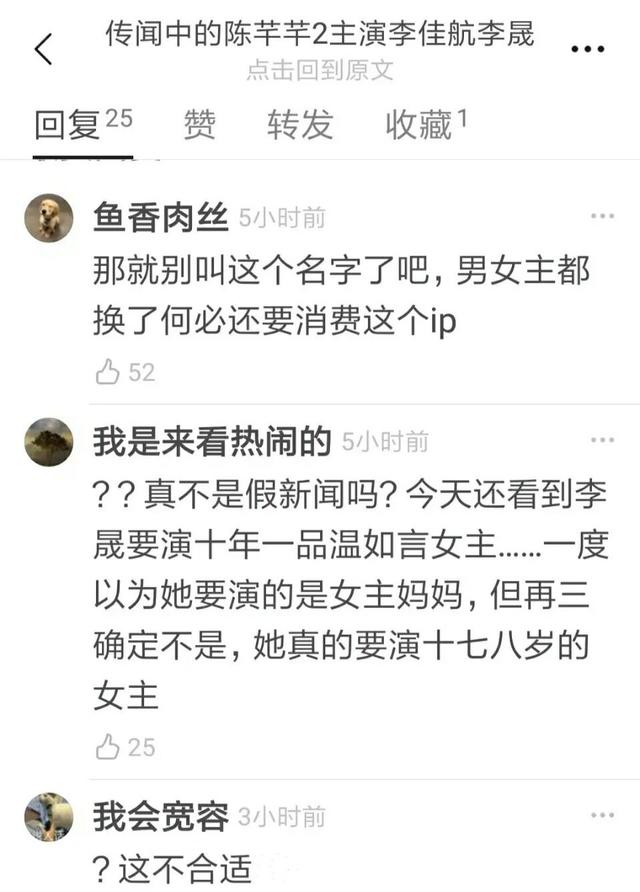This screenshot has width=640, height=892.
Task: Open 鱼香肉丝's profile avatar
Action: (49, 218)
